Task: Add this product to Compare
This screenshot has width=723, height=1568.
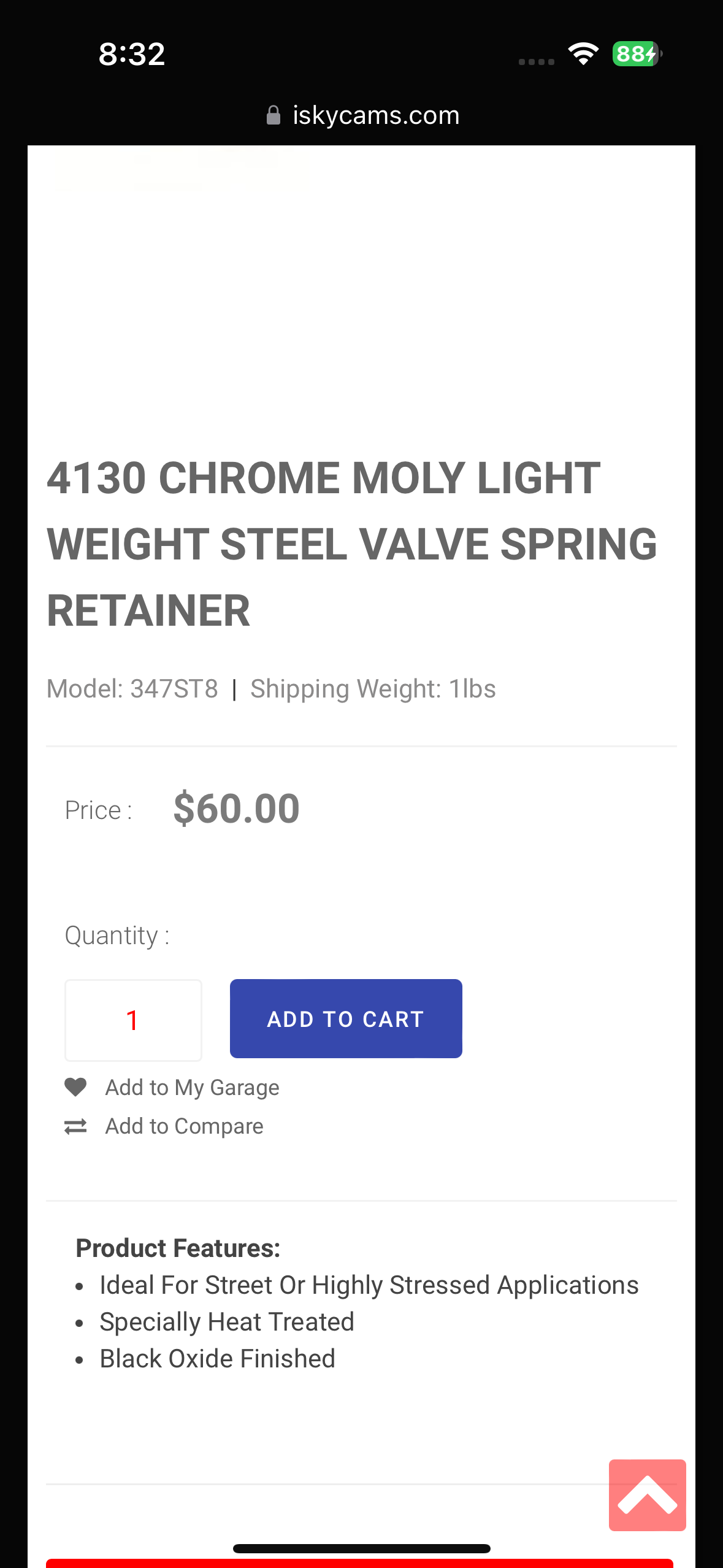Action: point(183,1126)
